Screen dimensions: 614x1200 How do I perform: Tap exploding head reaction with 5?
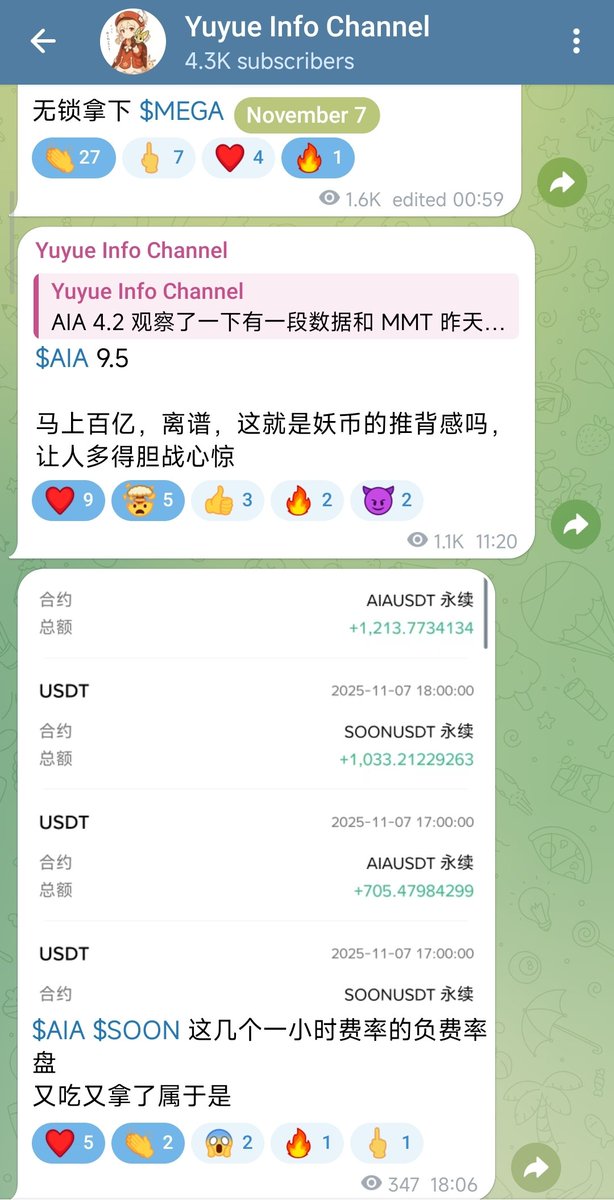tap(148, 500)
